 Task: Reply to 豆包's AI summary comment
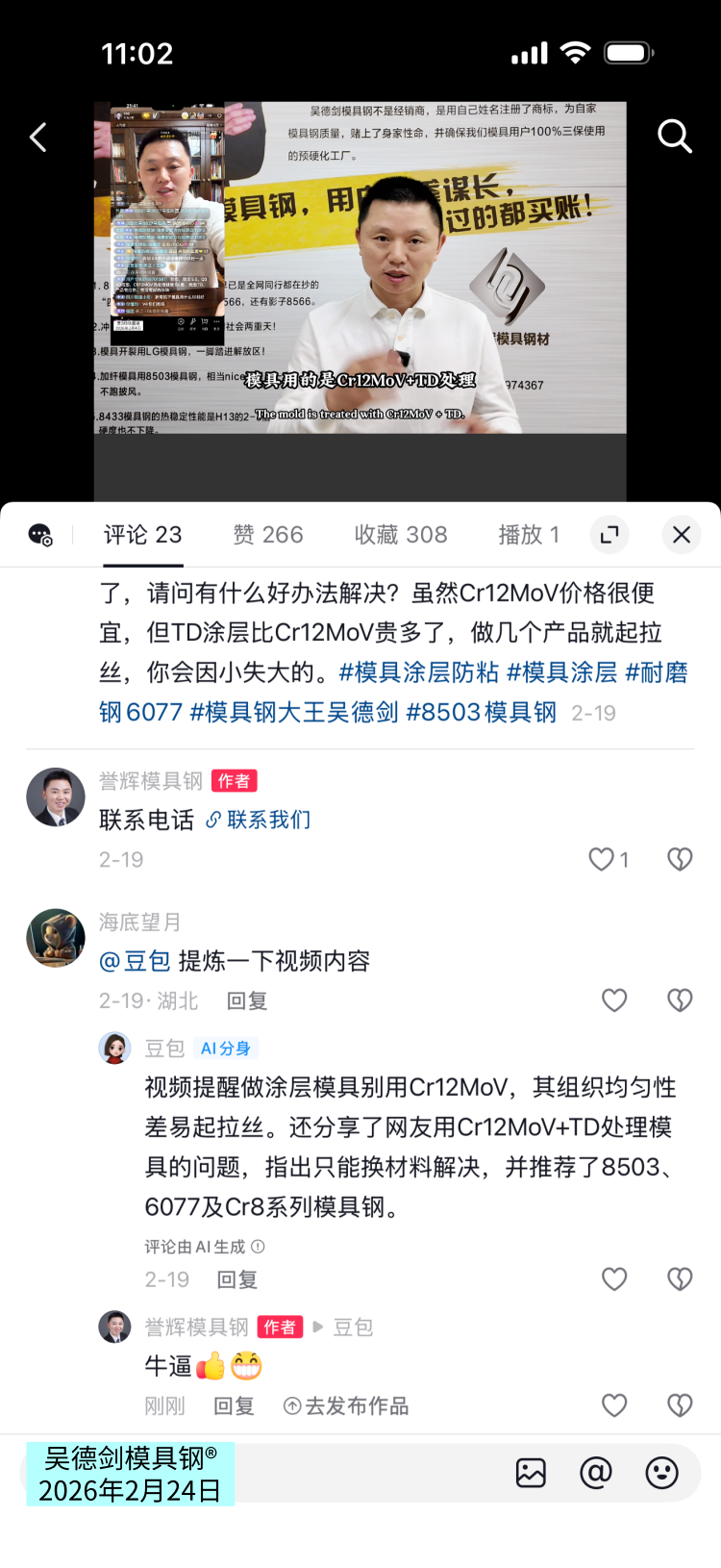coord(237,1279)
